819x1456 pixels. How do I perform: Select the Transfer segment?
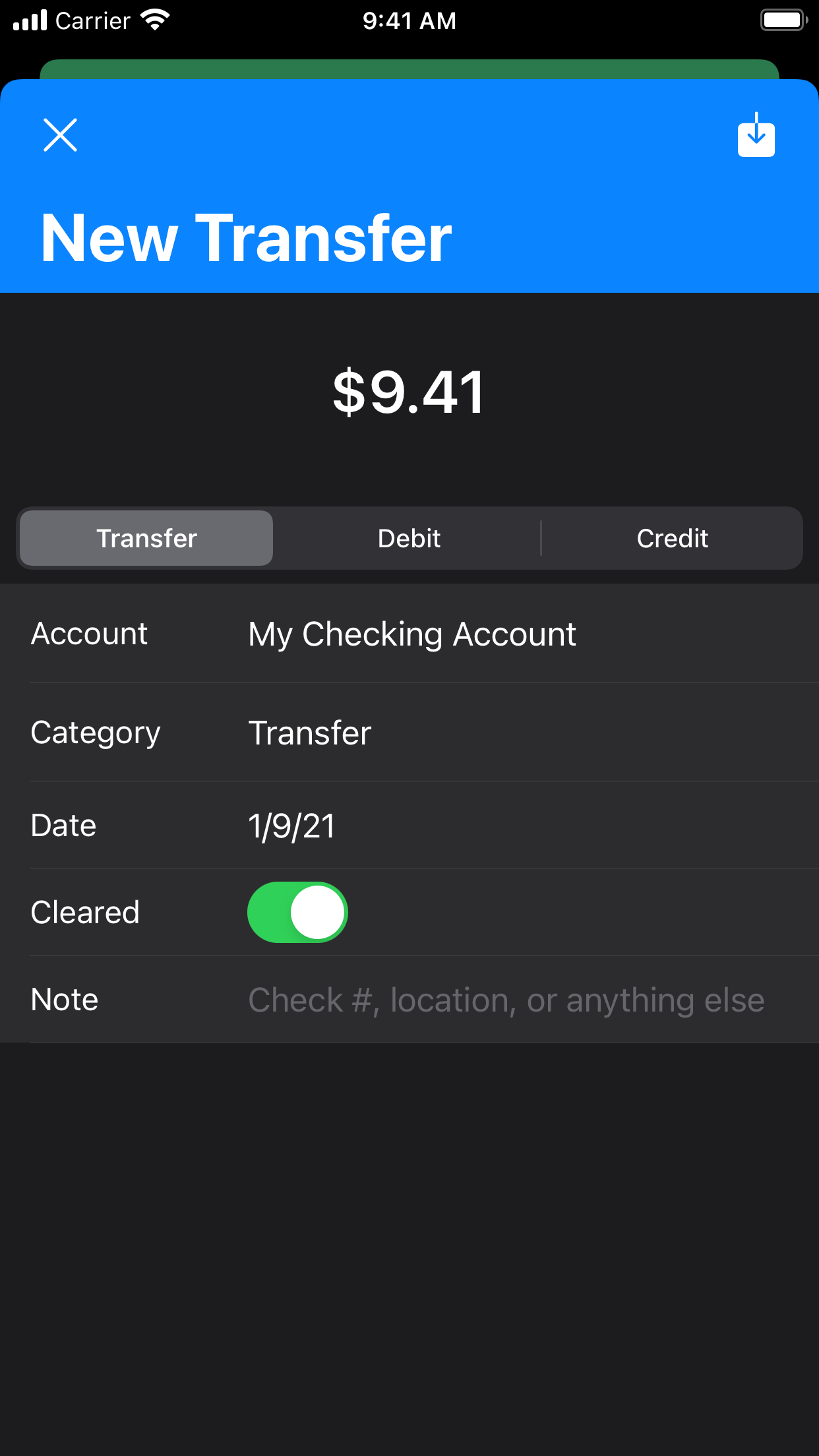coord(146,538)
